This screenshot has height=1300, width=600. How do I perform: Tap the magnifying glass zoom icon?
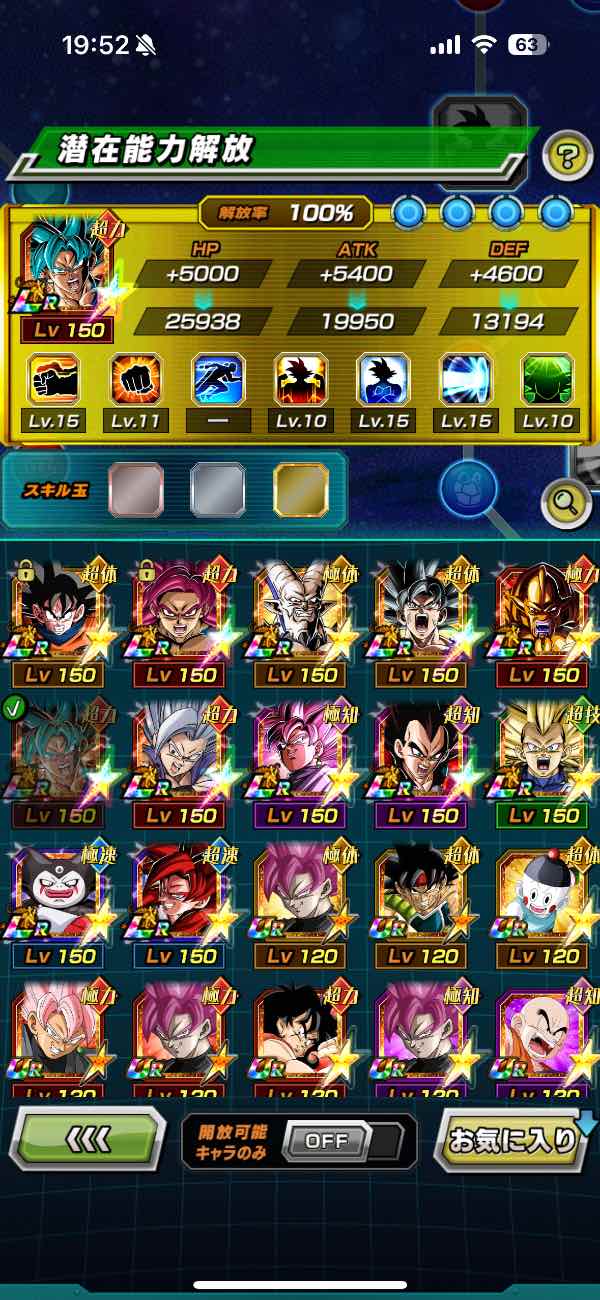566,503
